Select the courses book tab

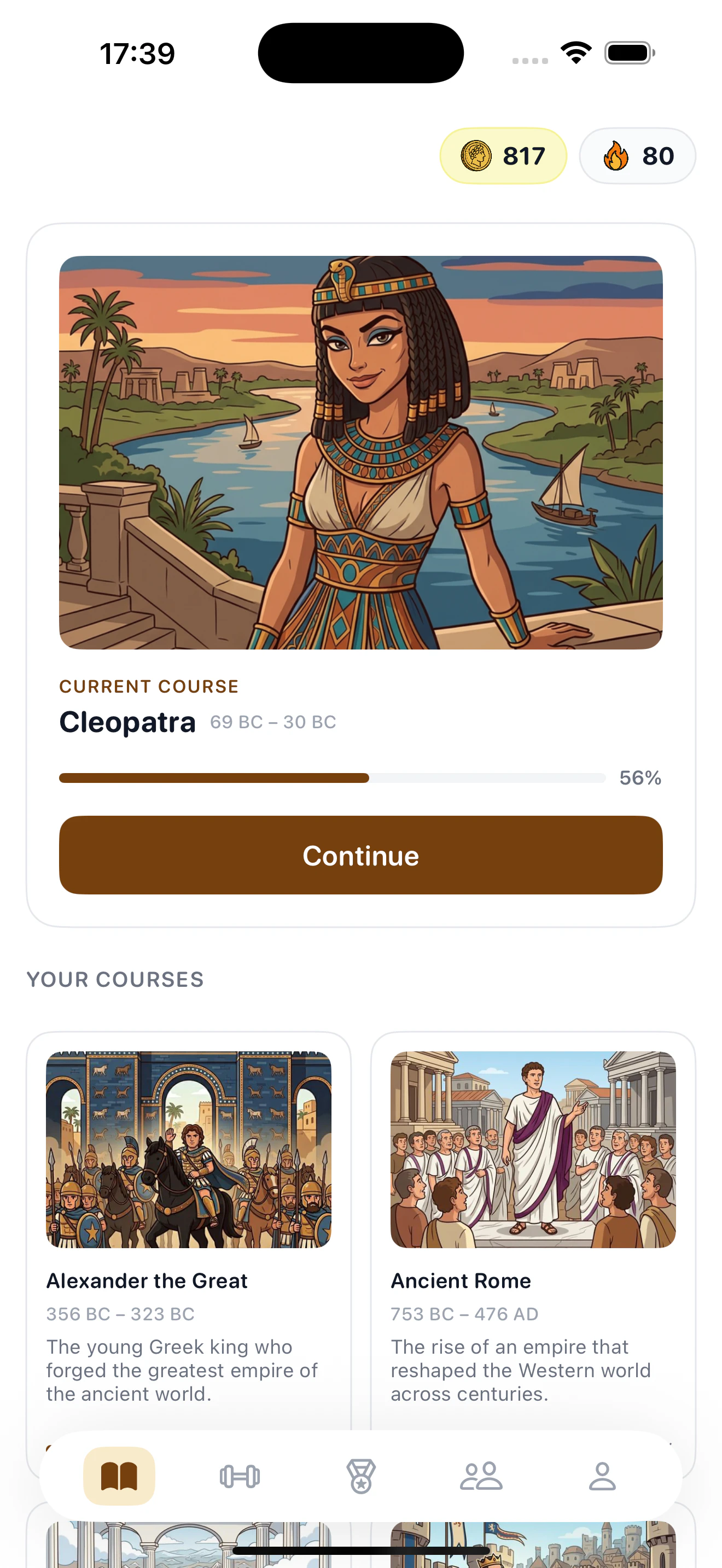pyautogui.click(x=119, y=1477)
